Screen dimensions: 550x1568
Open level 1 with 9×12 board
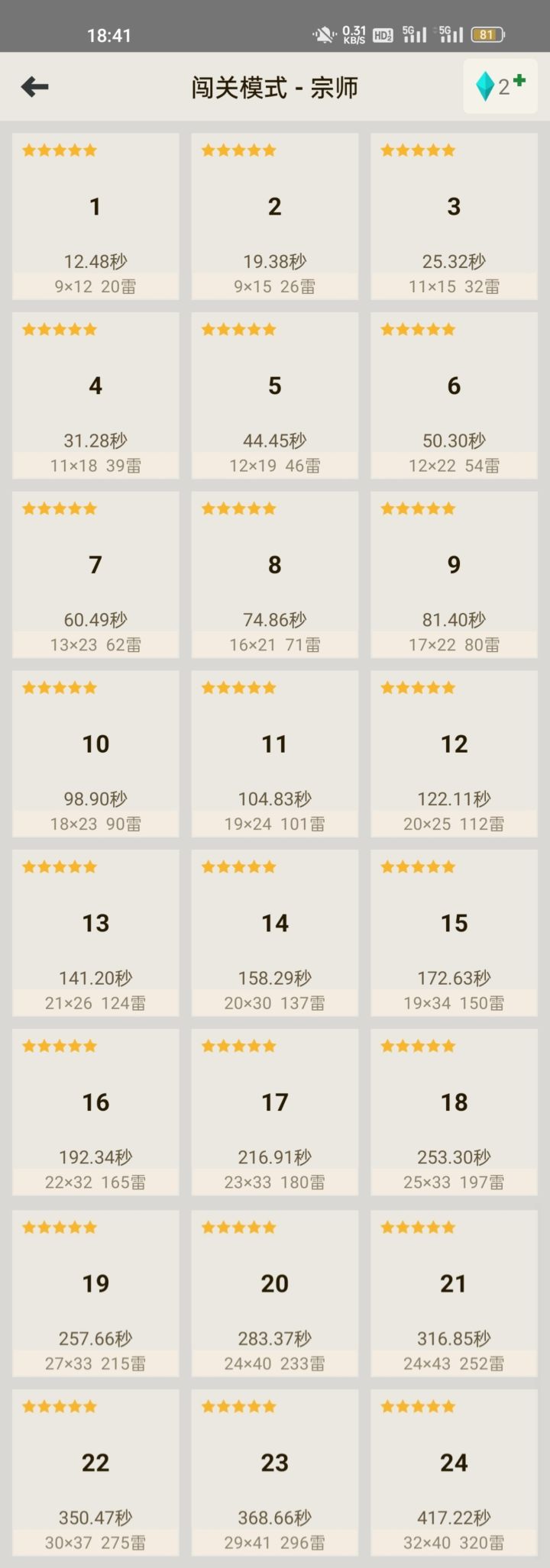[x=95, y=215]
